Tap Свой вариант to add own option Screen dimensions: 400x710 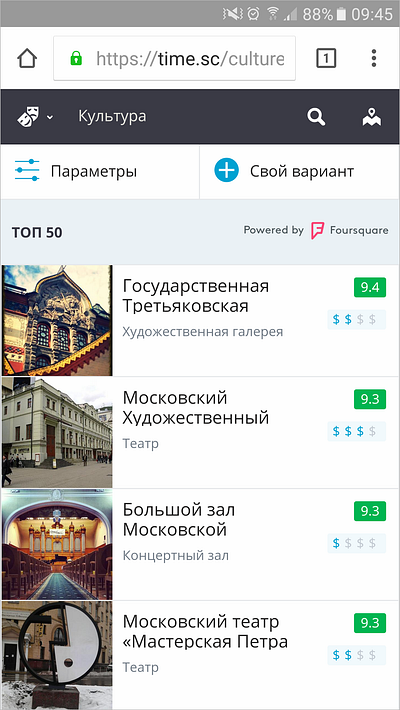point(299,172)
